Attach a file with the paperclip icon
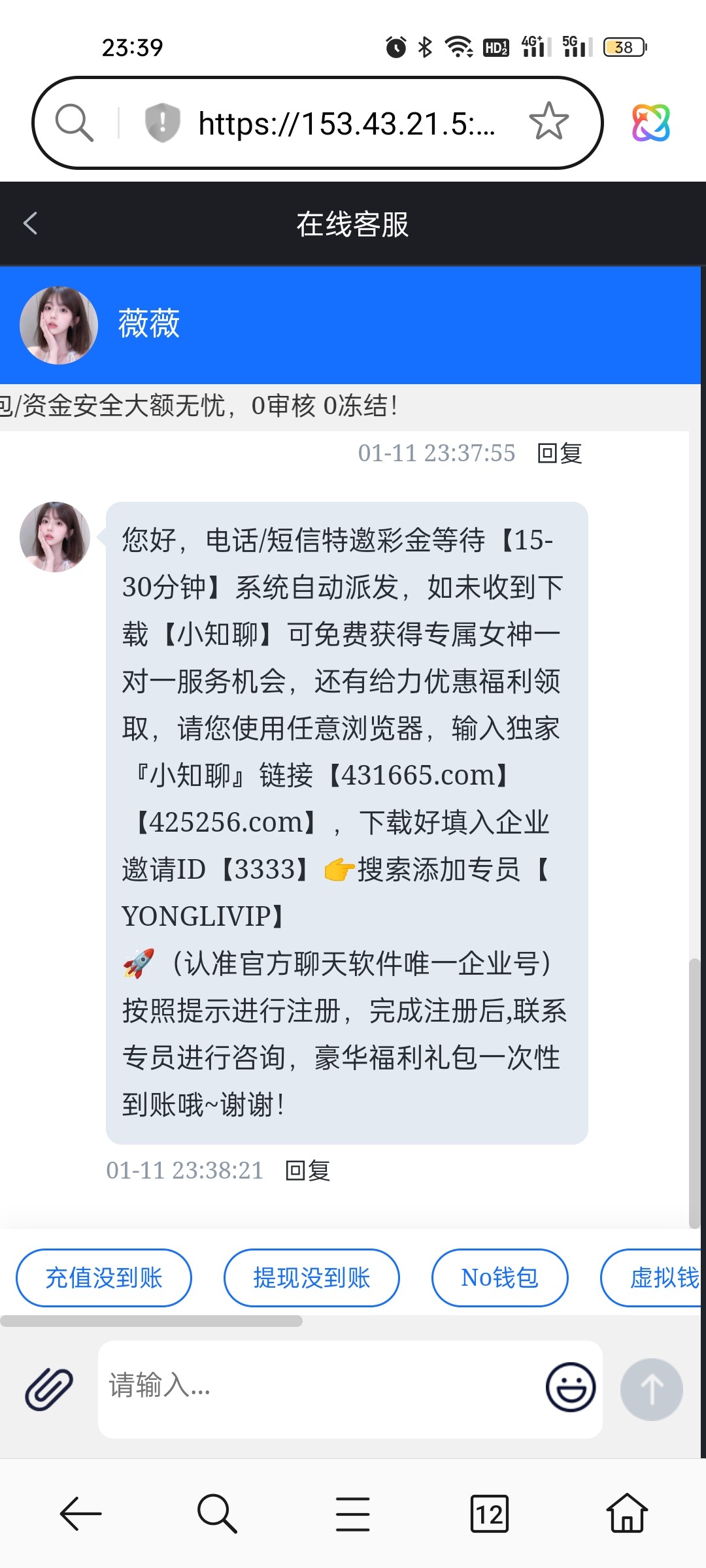Screen dimensions: 706x1568 pos(49,1388)
